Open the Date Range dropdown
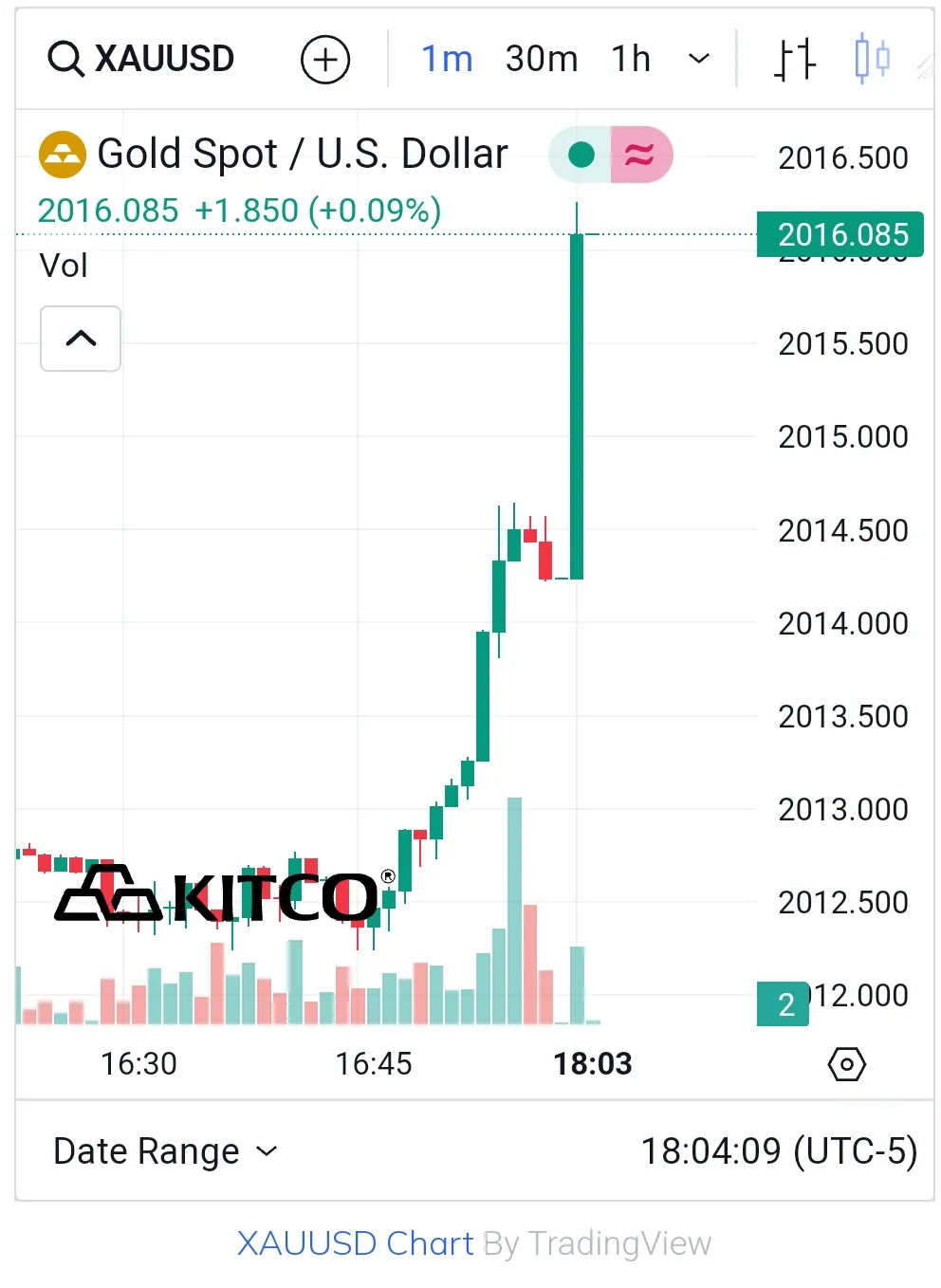The width and height of the screenshot is (941, 1288). click(x=165, y=1151)
